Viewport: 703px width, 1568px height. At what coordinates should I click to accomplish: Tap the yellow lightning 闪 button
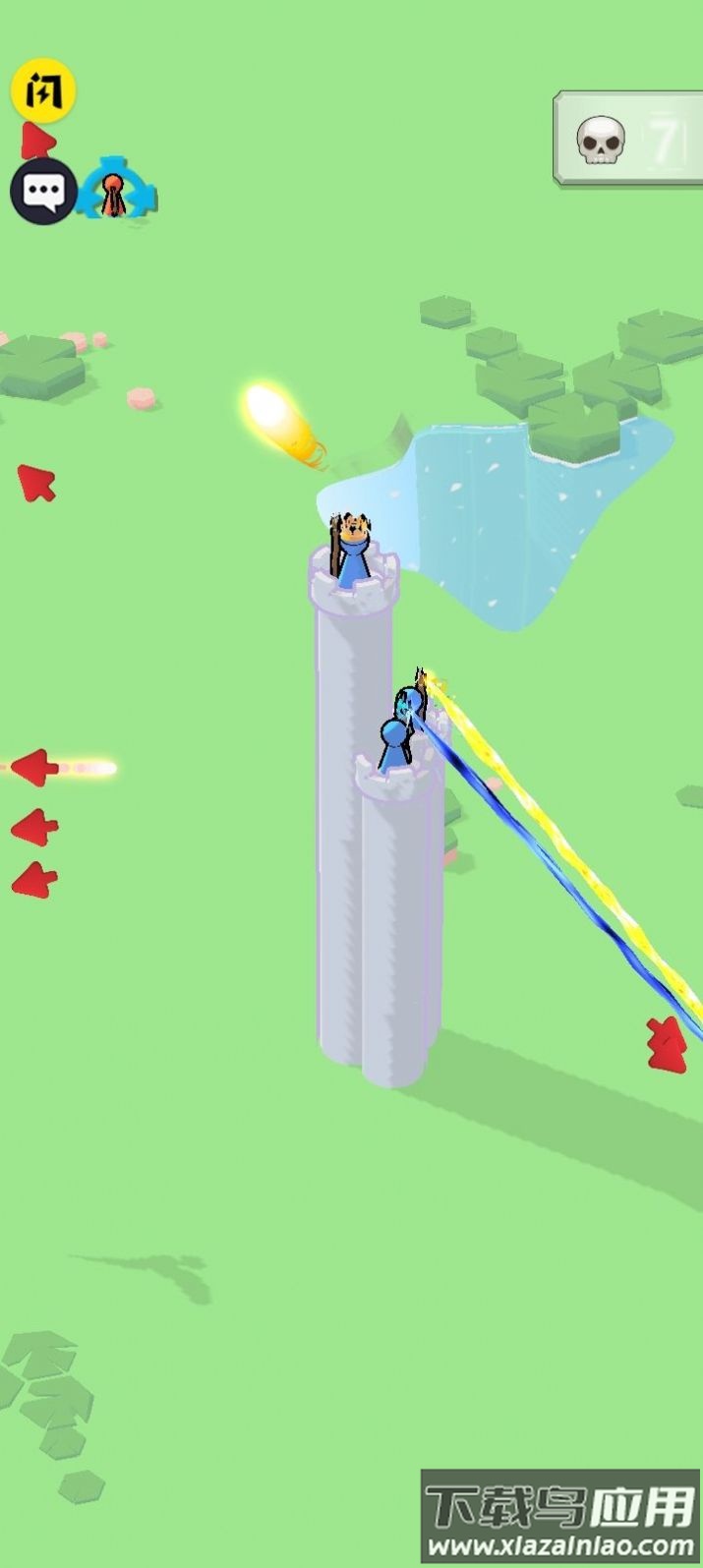click(43, 91)
